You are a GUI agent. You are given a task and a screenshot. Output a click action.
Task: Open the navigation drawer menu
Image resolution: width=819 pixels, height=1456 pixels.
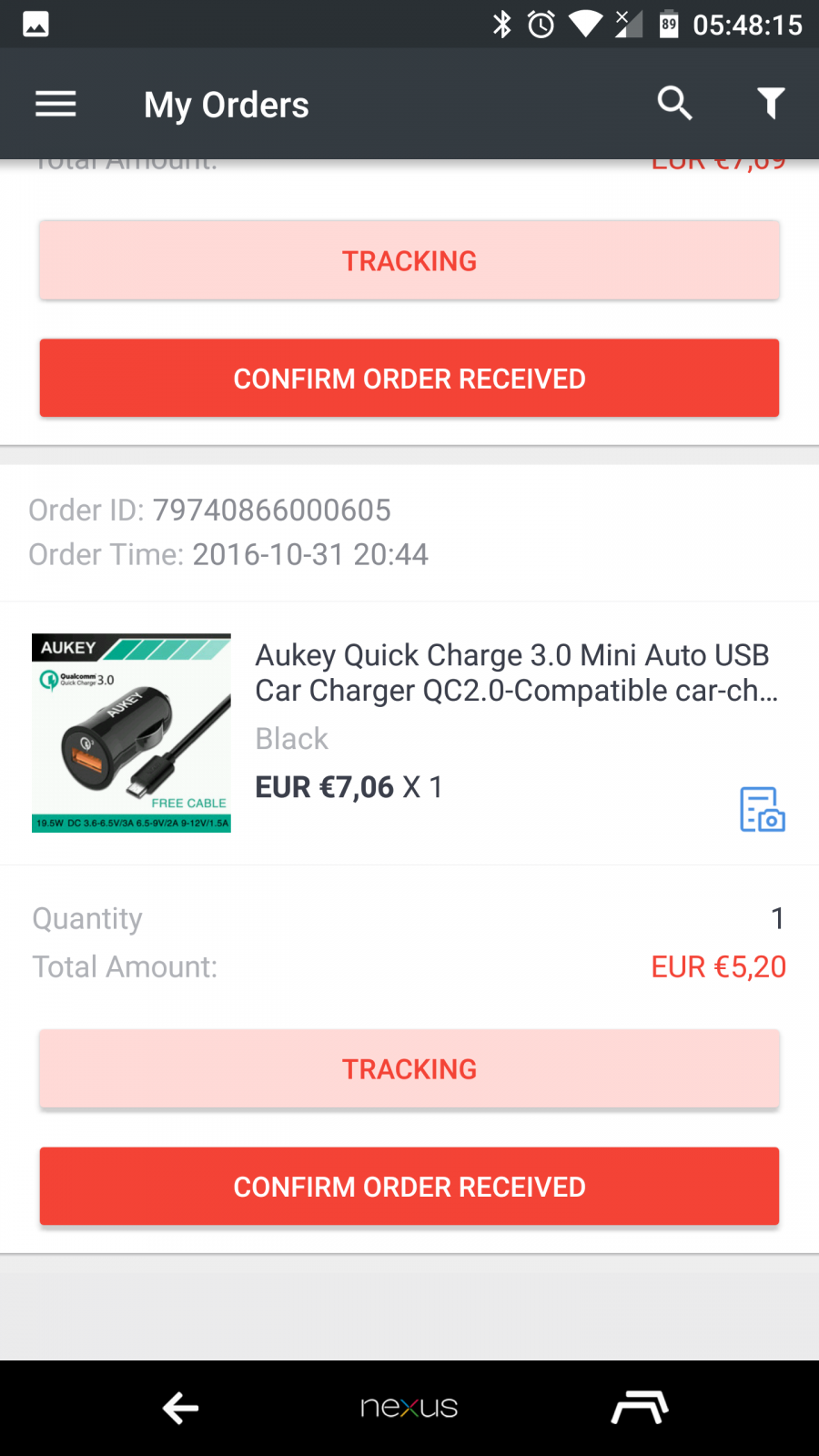[x=56, y=105]
